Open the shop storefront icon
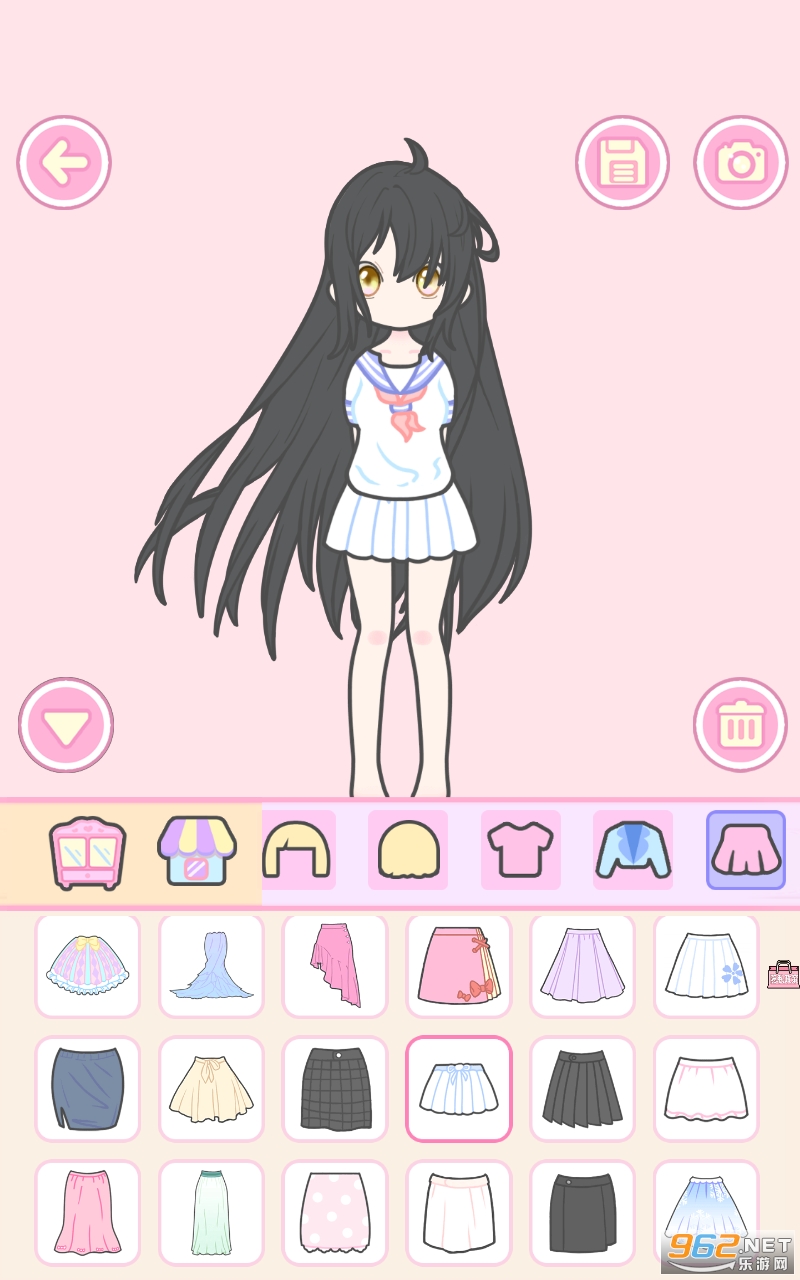800x1280 pixels. point(197,851)
